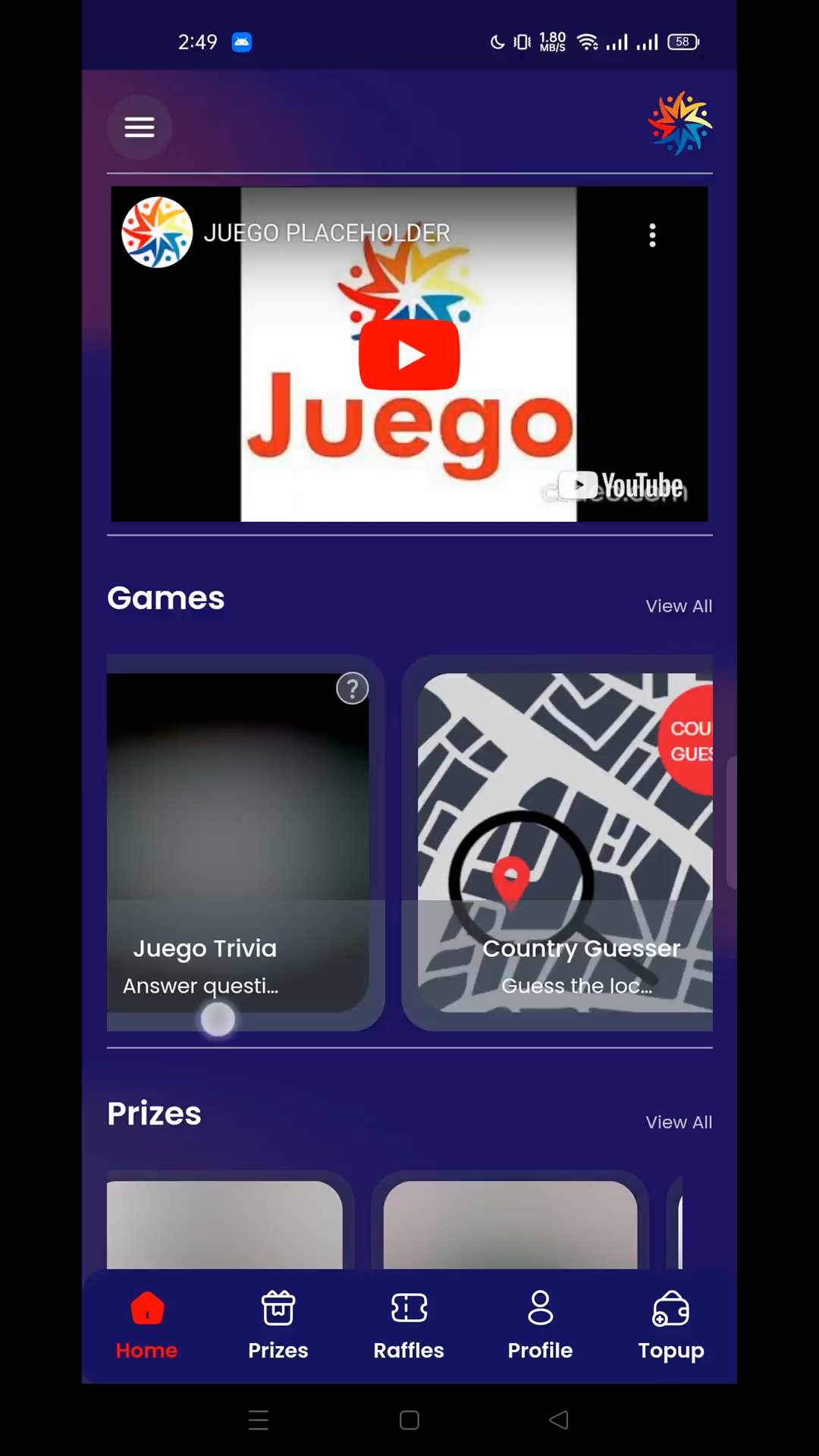This screenshot has height=1456, width=819.
Task: Go to the Raffles tab
Action: [x=409, y=1326]
